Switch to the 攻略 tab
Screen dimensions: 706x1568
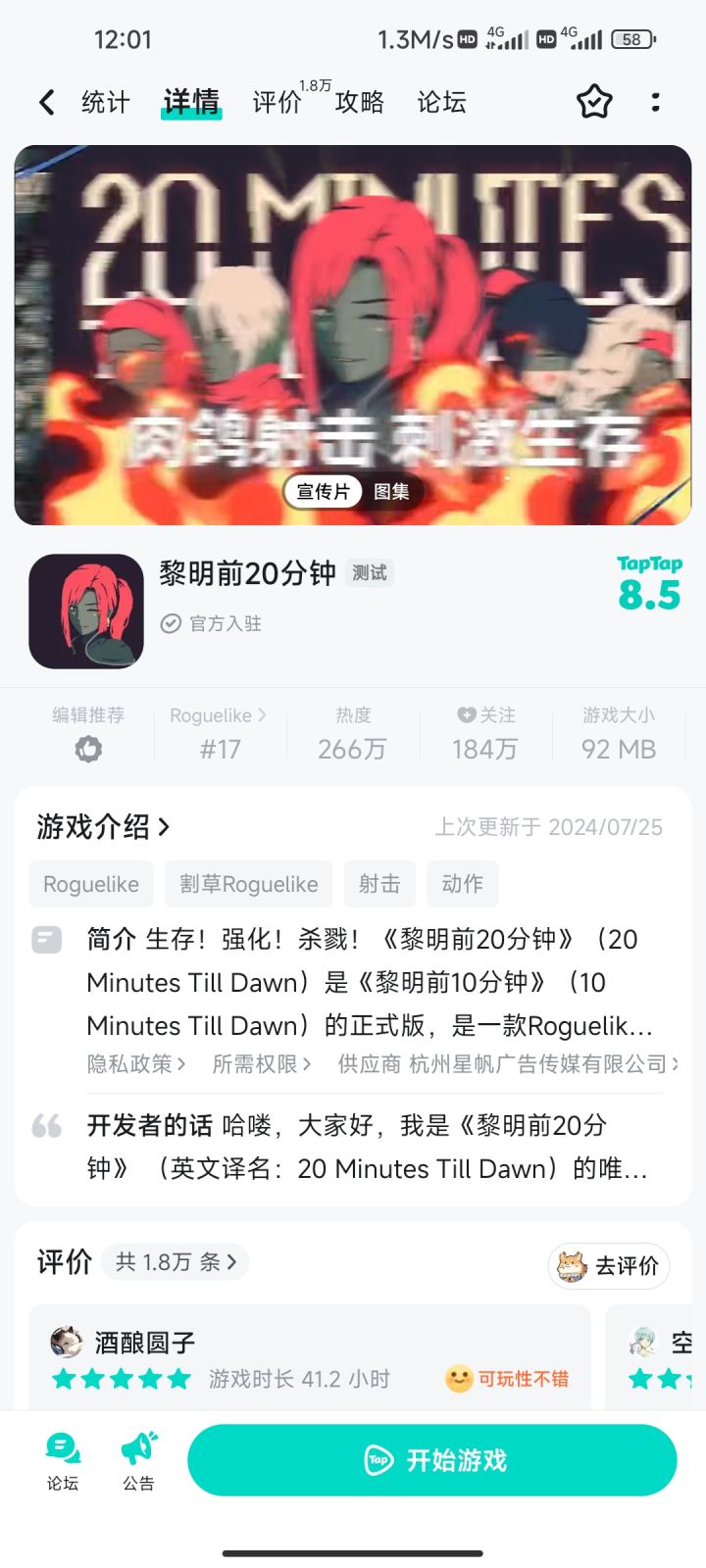[x=360, y=102]
